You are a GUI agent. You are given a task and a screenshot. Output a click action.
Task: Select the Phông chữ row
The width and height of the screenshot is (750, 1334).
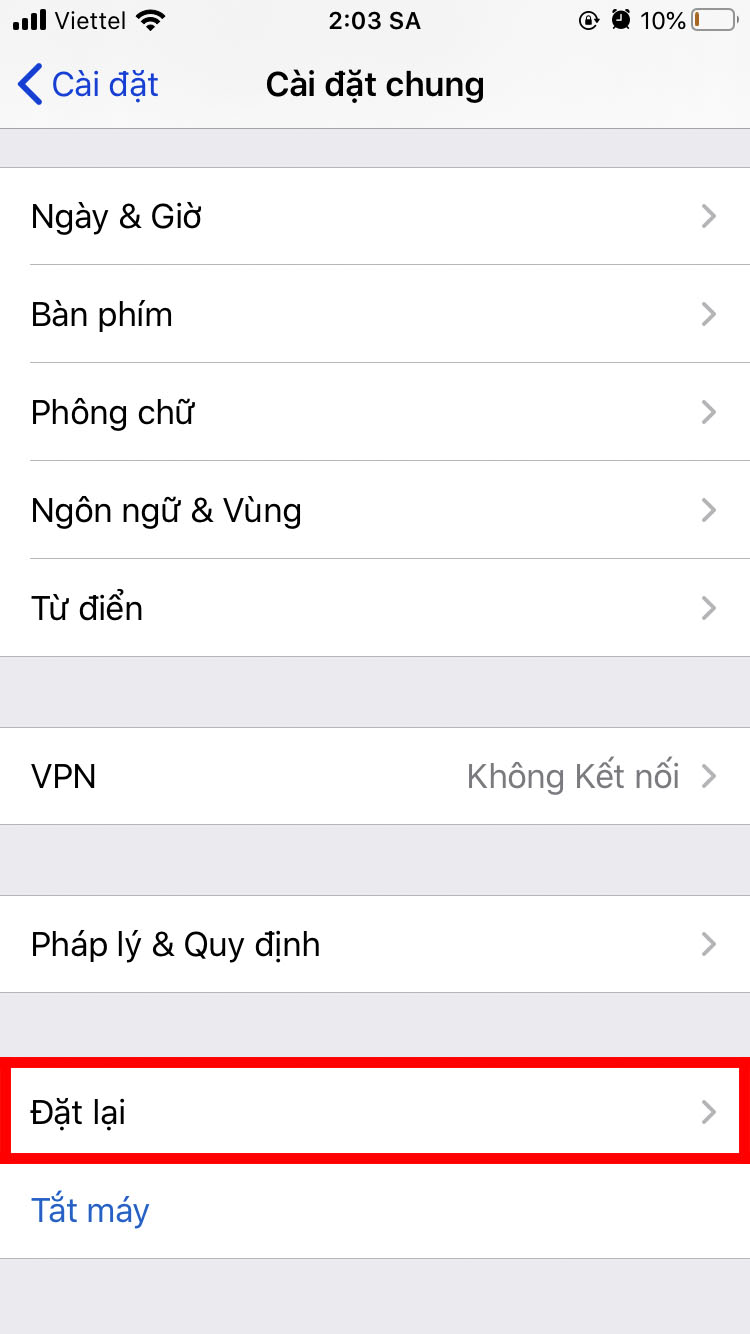click(375, 412)
